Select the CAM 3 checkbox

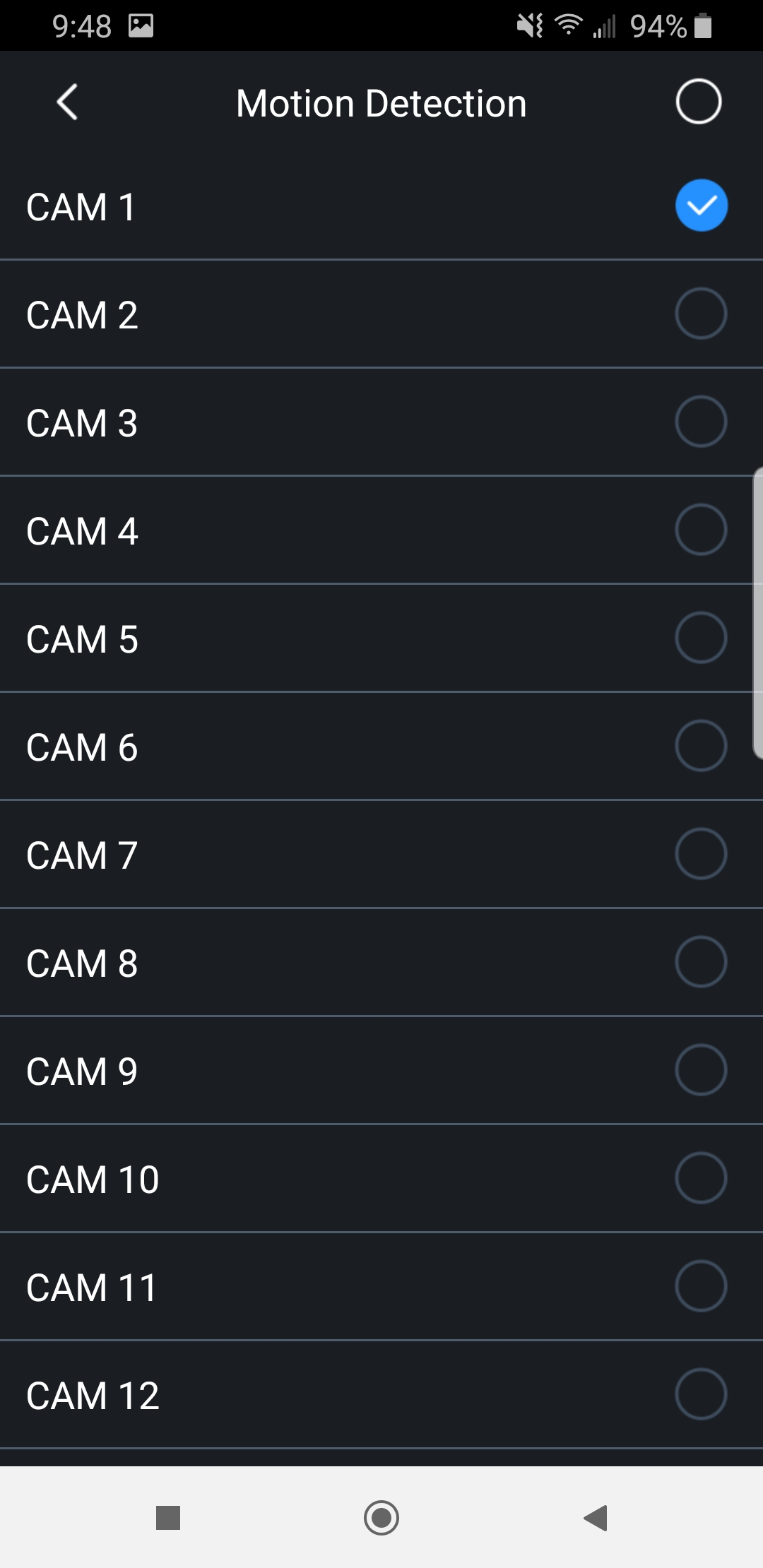tap(701, 422)
